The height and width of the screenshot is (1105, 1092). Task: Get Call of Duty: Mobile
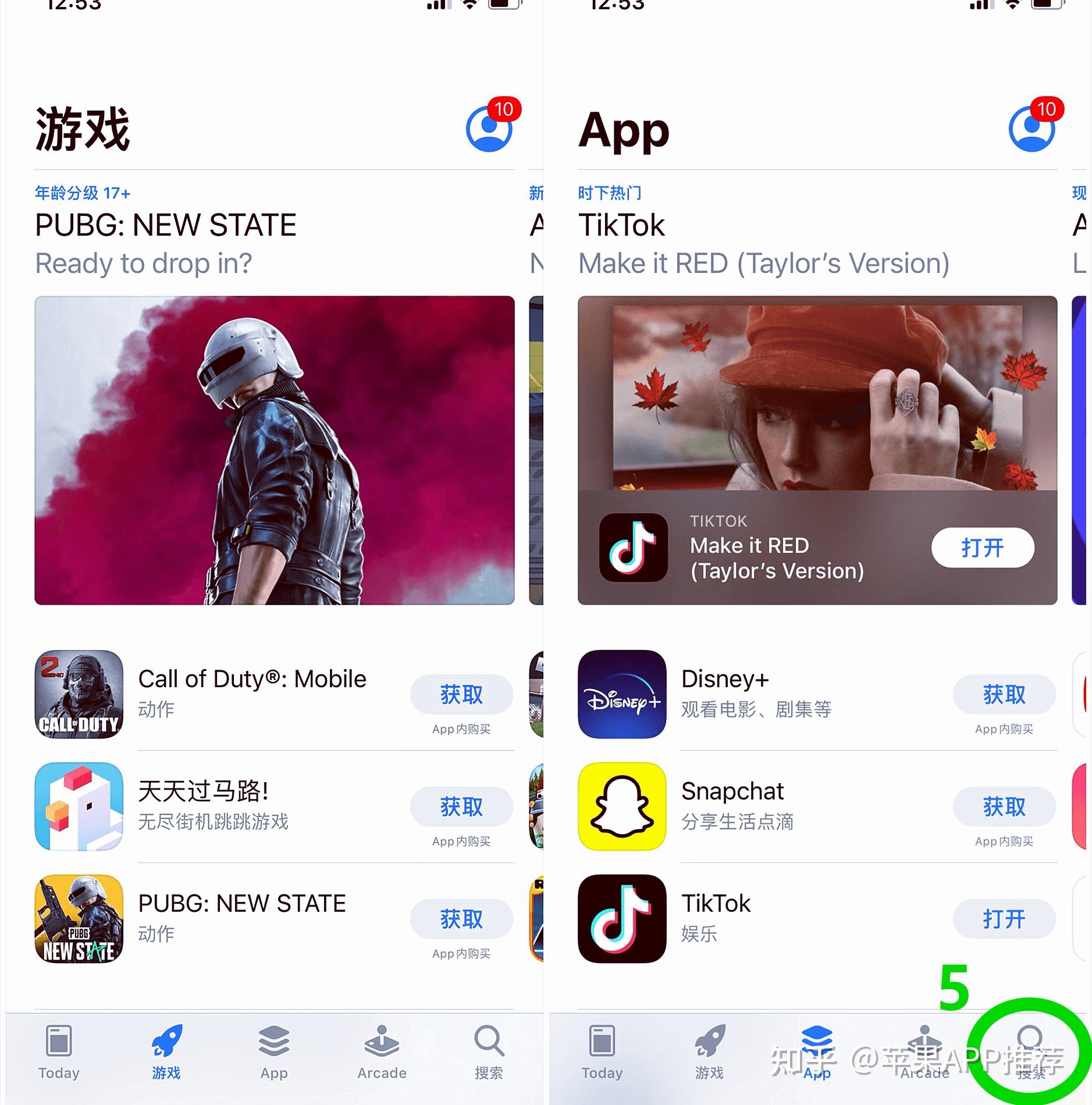[x=461, y=694]
